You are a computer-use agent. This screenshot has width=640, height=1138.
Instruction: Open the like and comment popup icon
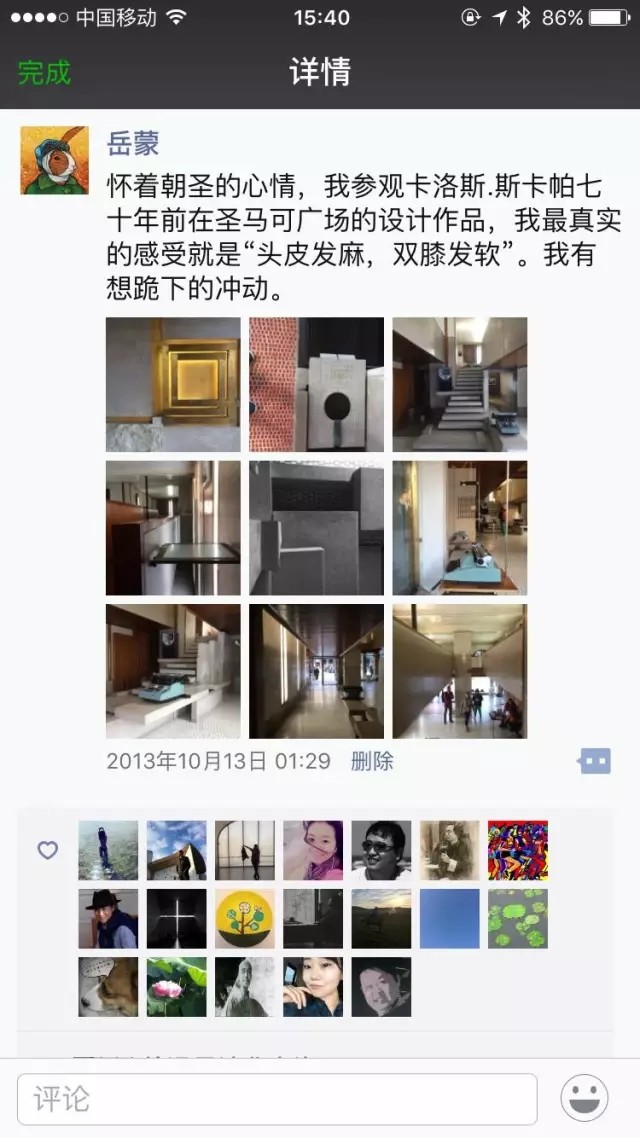[x=595, y=762]
